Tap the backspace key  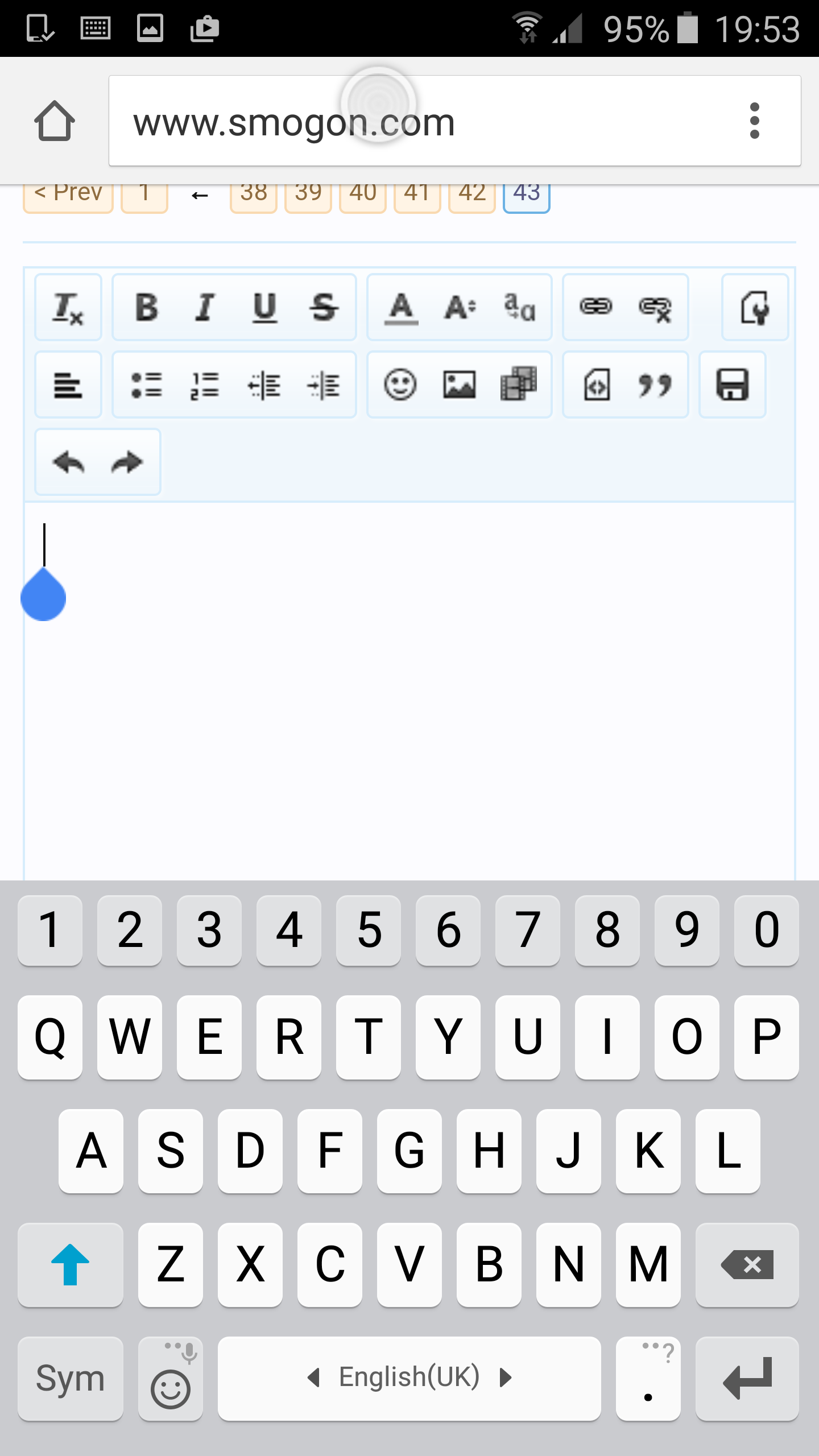(747, 1265)
